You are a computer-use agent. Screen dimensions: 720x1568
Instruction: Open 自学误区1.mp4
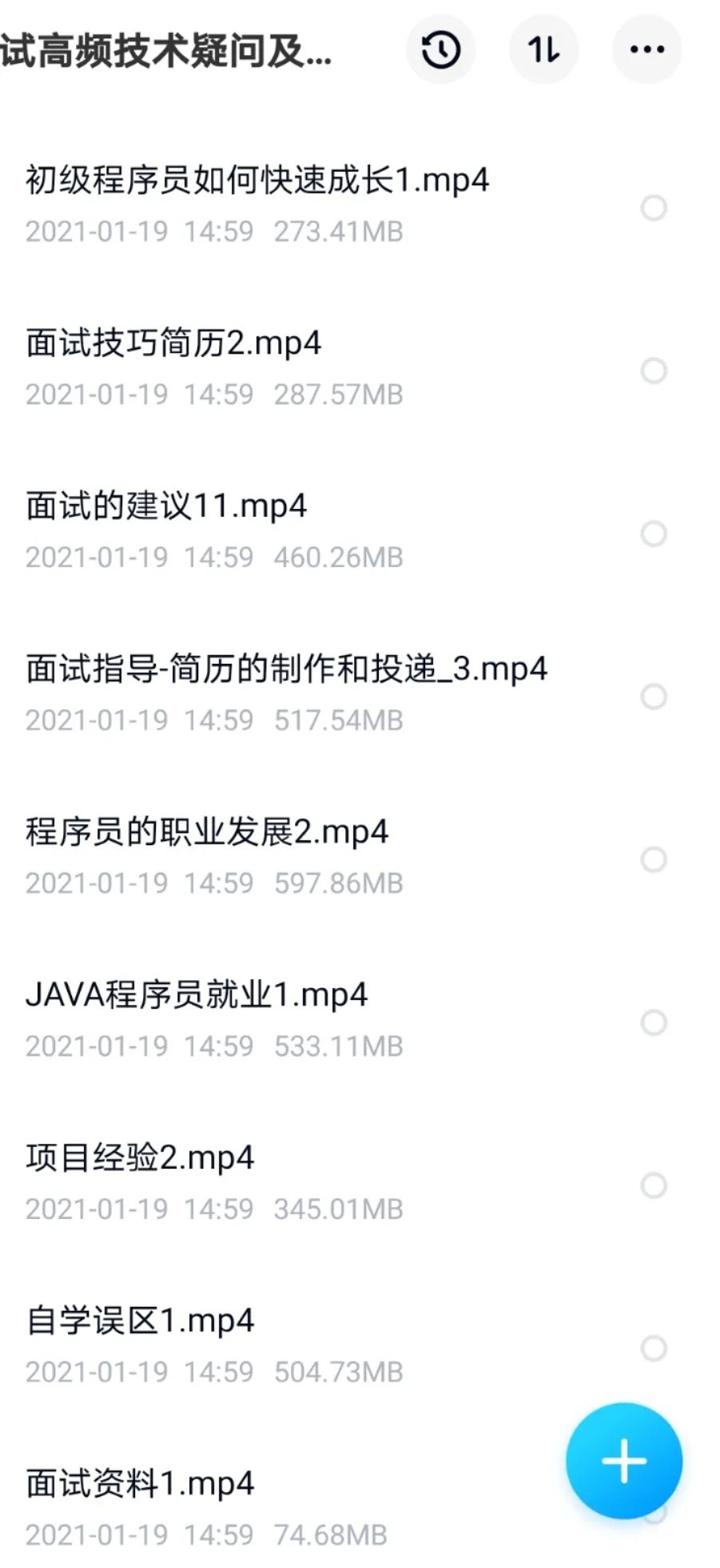point(140,1321)
